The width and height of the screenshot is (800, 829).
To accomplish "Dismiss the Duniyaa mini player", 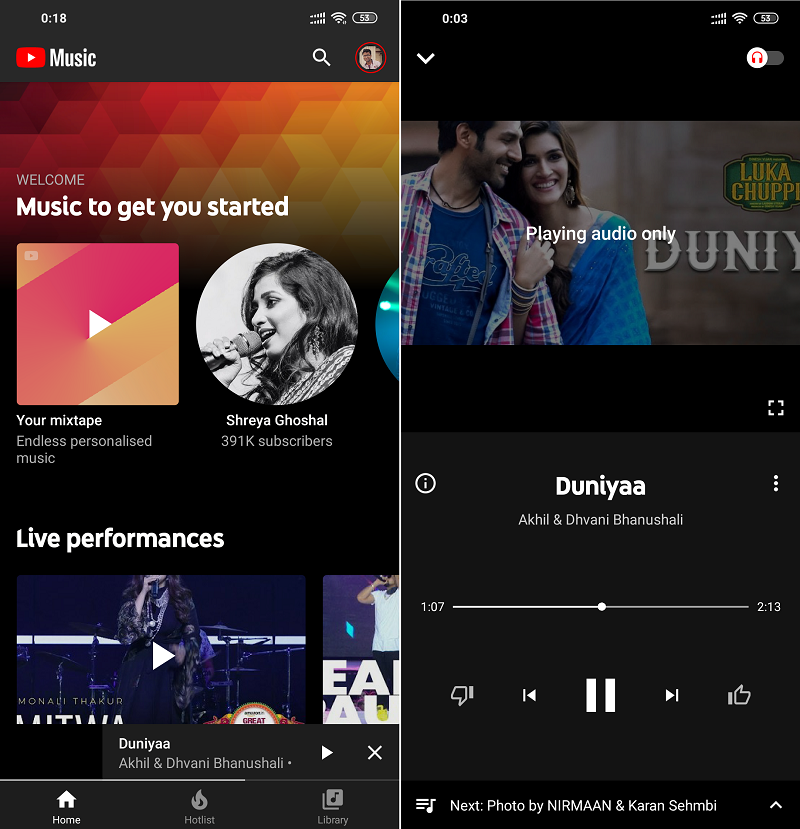I will point(374,752).
